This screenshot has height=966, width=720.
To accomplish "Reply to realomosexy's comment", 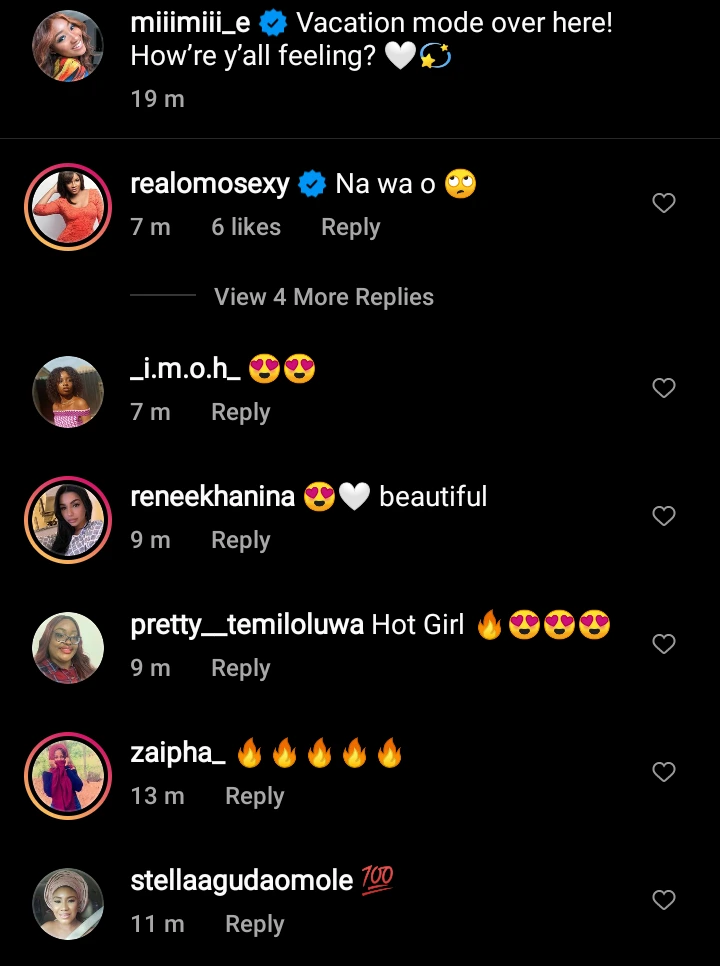I will pos(350,228).
